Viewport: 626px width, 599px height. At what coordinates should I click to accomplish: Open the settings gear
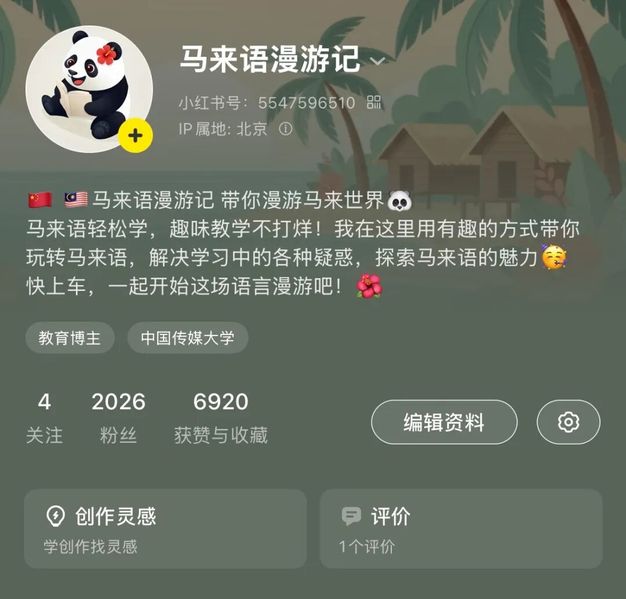(x=568, y=422)
